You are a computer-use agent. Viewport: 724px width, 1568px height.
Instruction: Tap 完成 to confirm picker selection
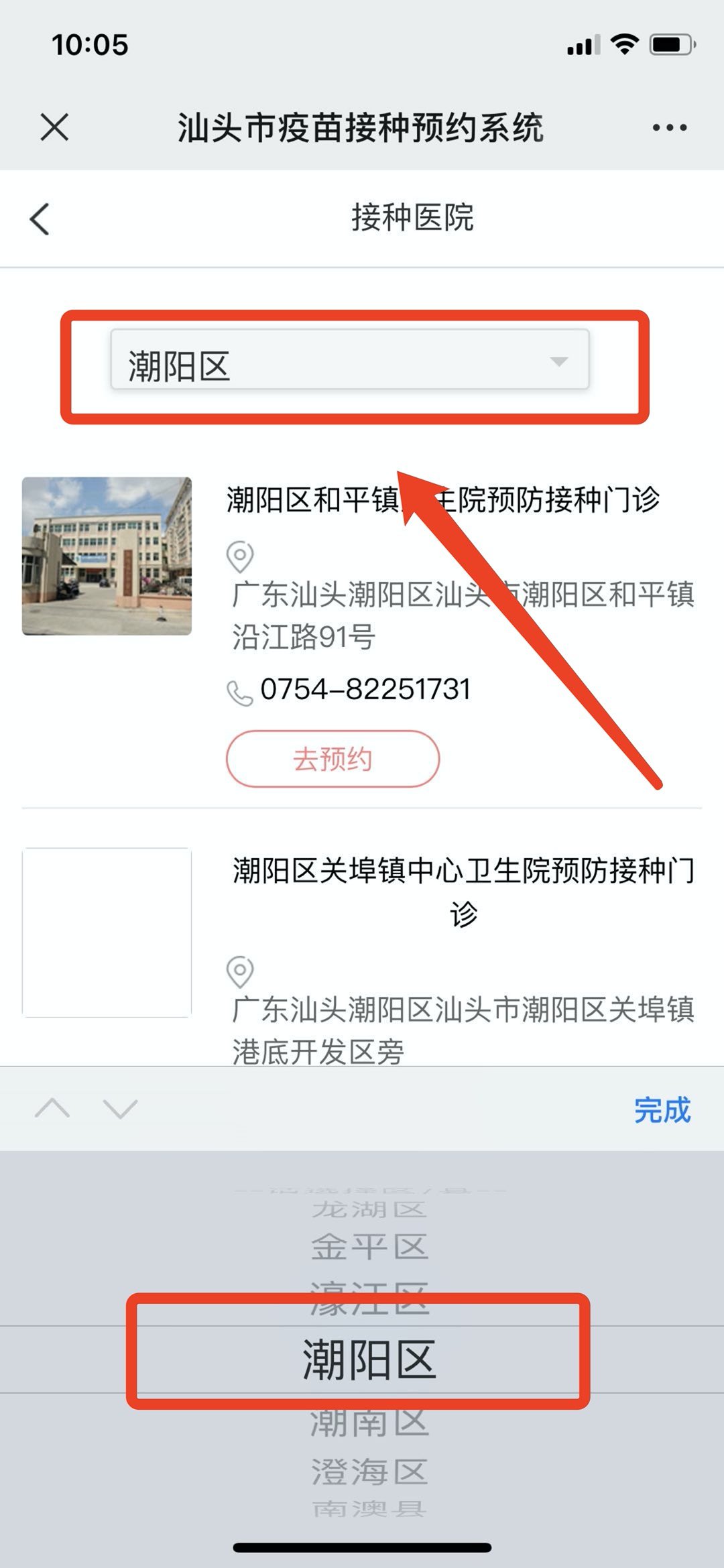[x=662, y=1109]
